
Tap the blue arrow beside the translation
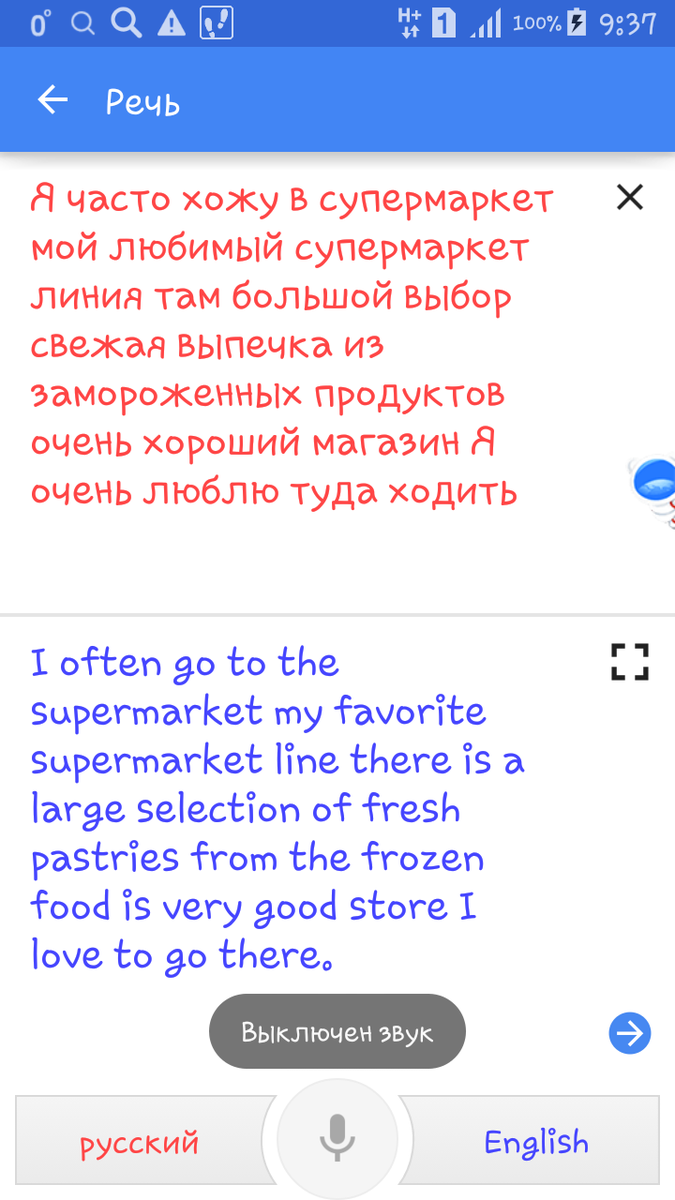click(x=630, y=1034)
